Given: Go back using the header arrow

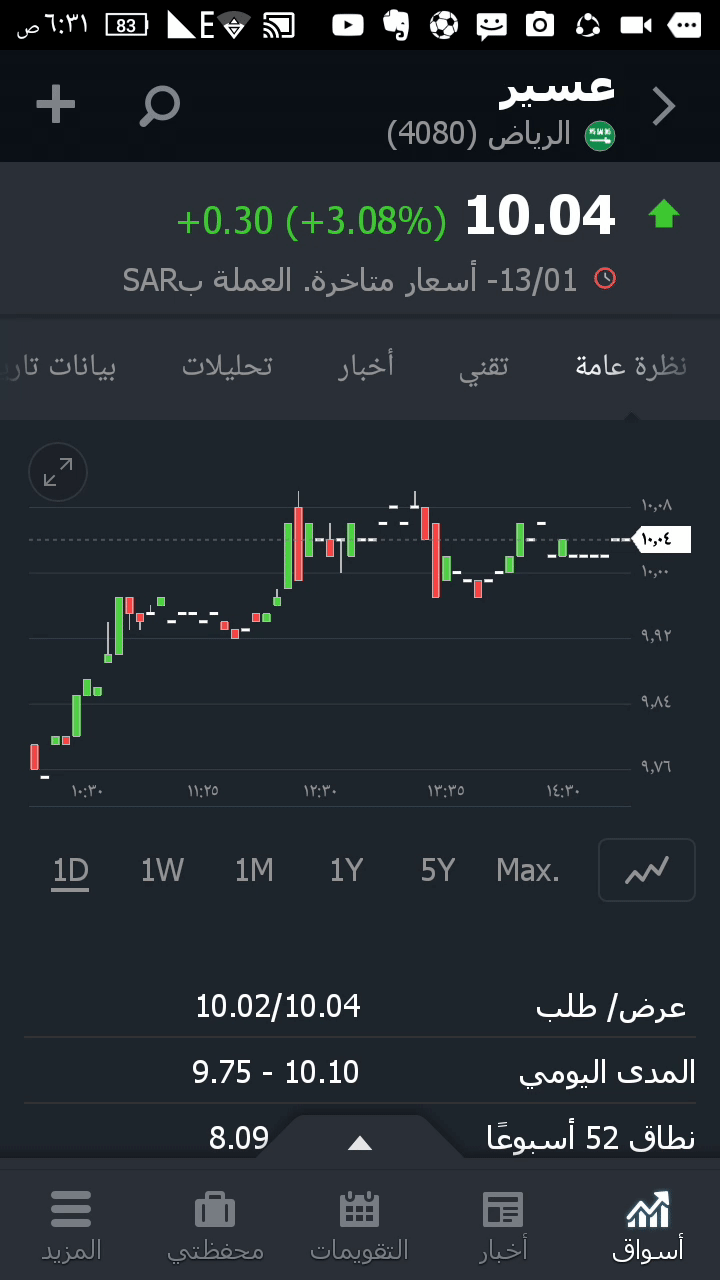Looking at the screenshot, I should click(664, 106).
